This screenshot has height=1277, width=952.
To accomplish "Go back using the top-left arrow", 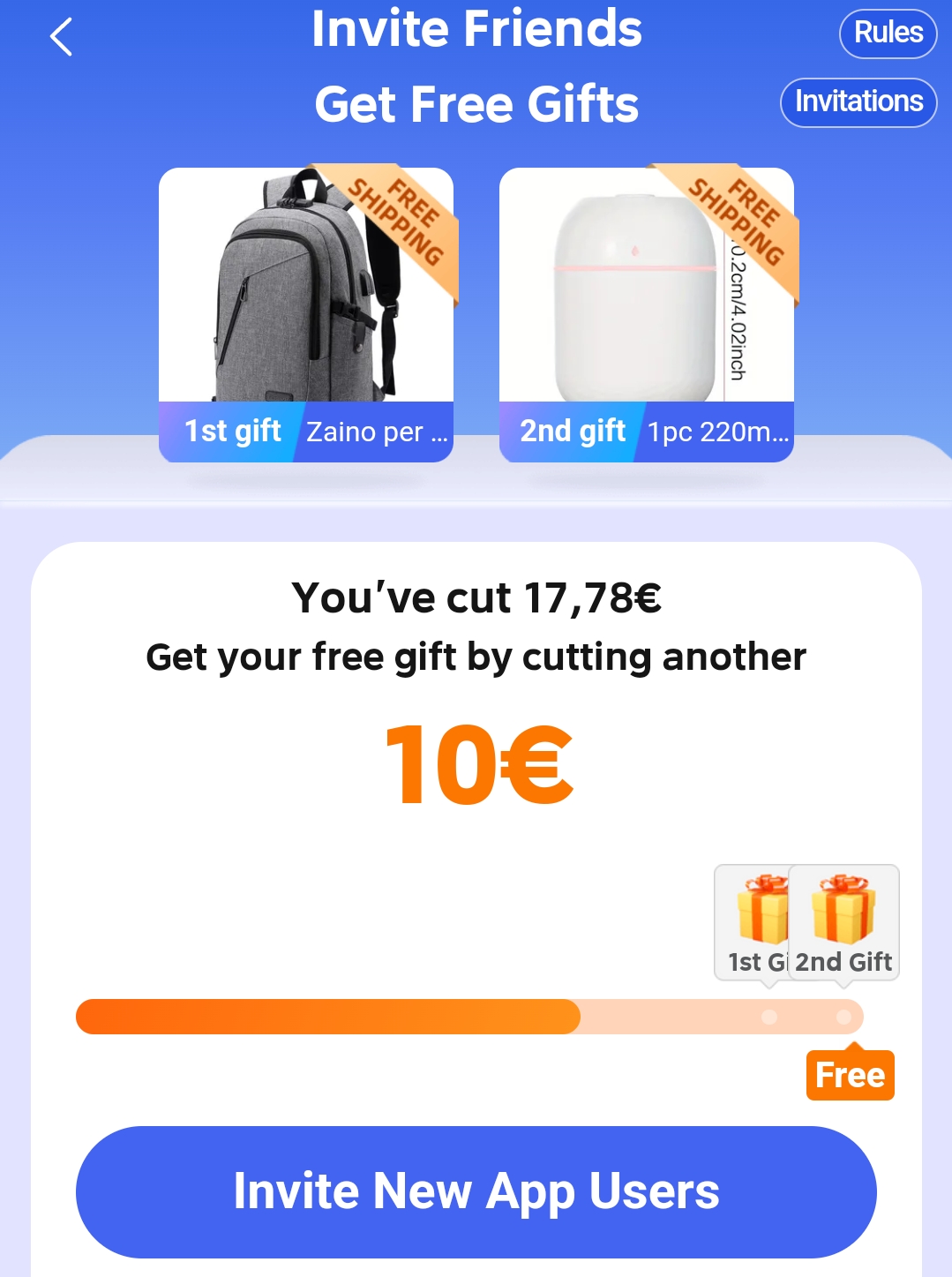I will pos(61,38).
